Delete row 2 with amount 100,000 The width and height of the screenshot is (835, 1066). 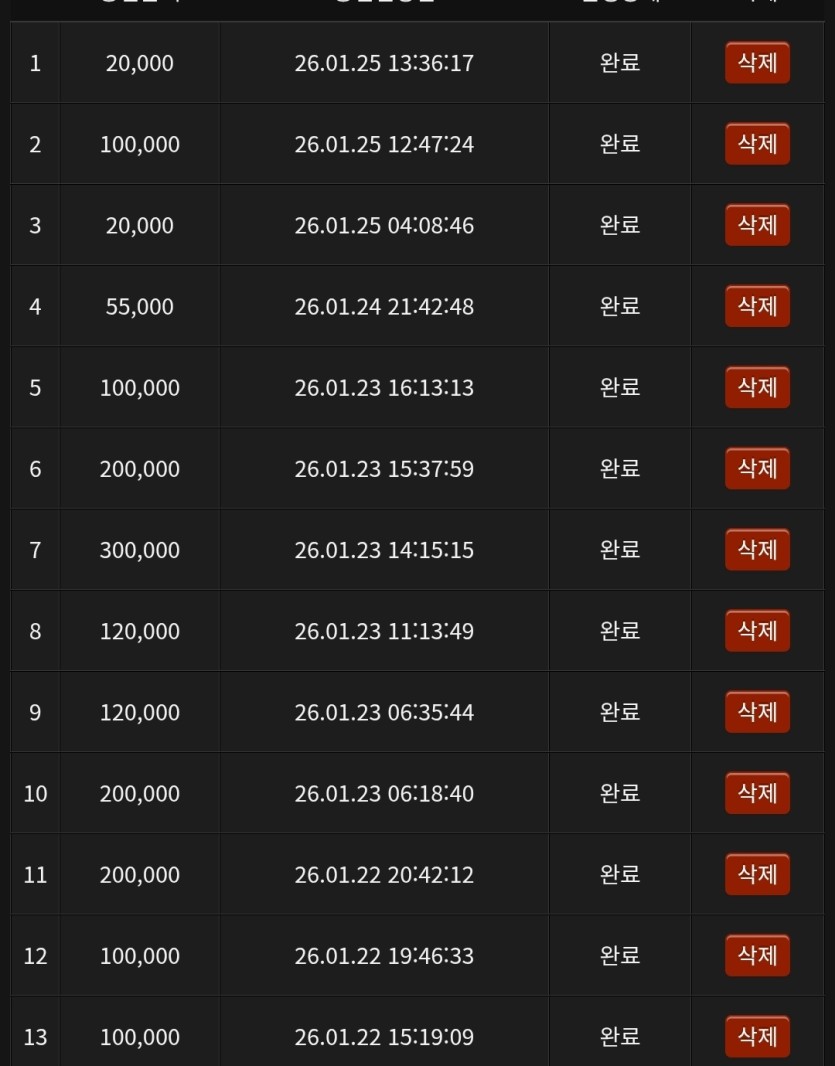tap(757, 144)
